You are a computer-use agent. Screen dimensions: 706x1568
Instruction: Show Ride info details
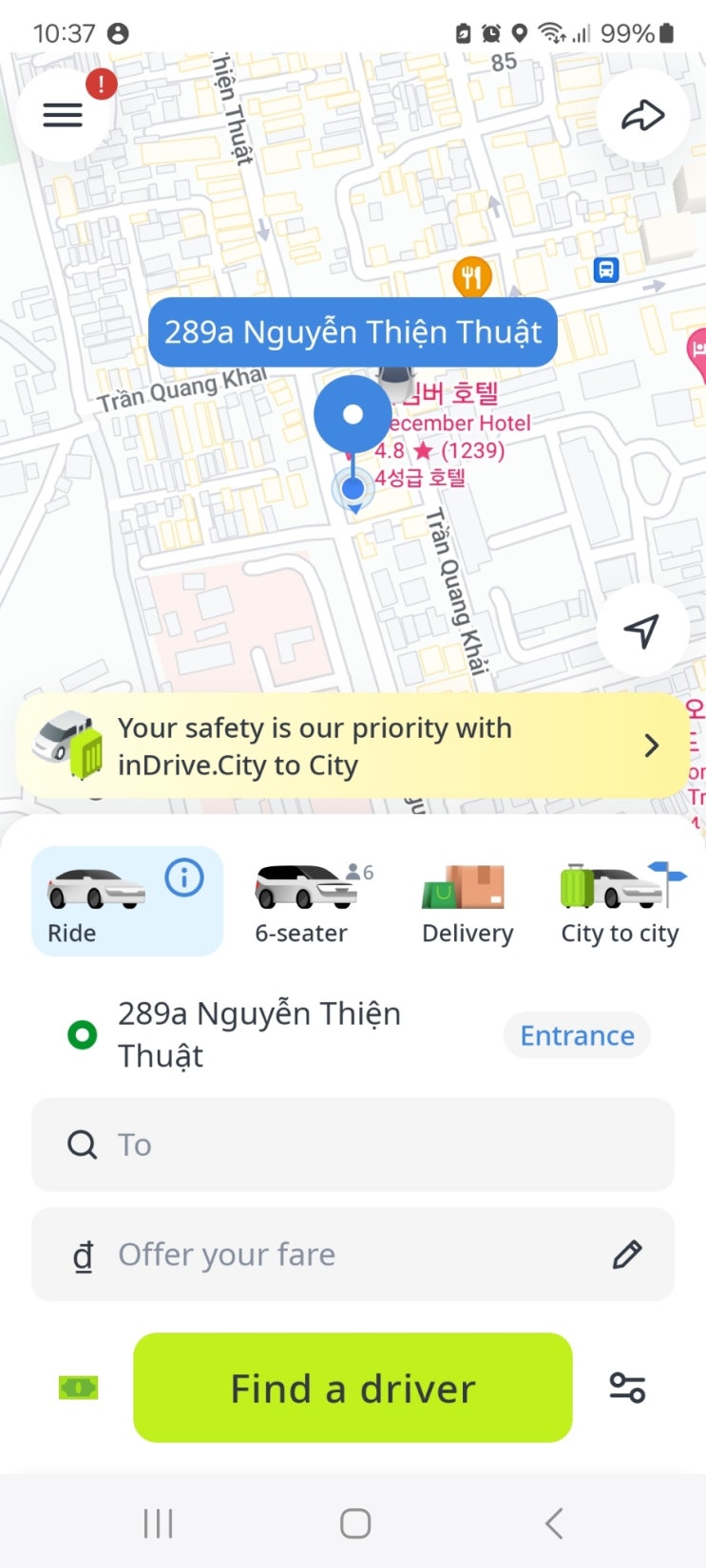pos(184,878)
